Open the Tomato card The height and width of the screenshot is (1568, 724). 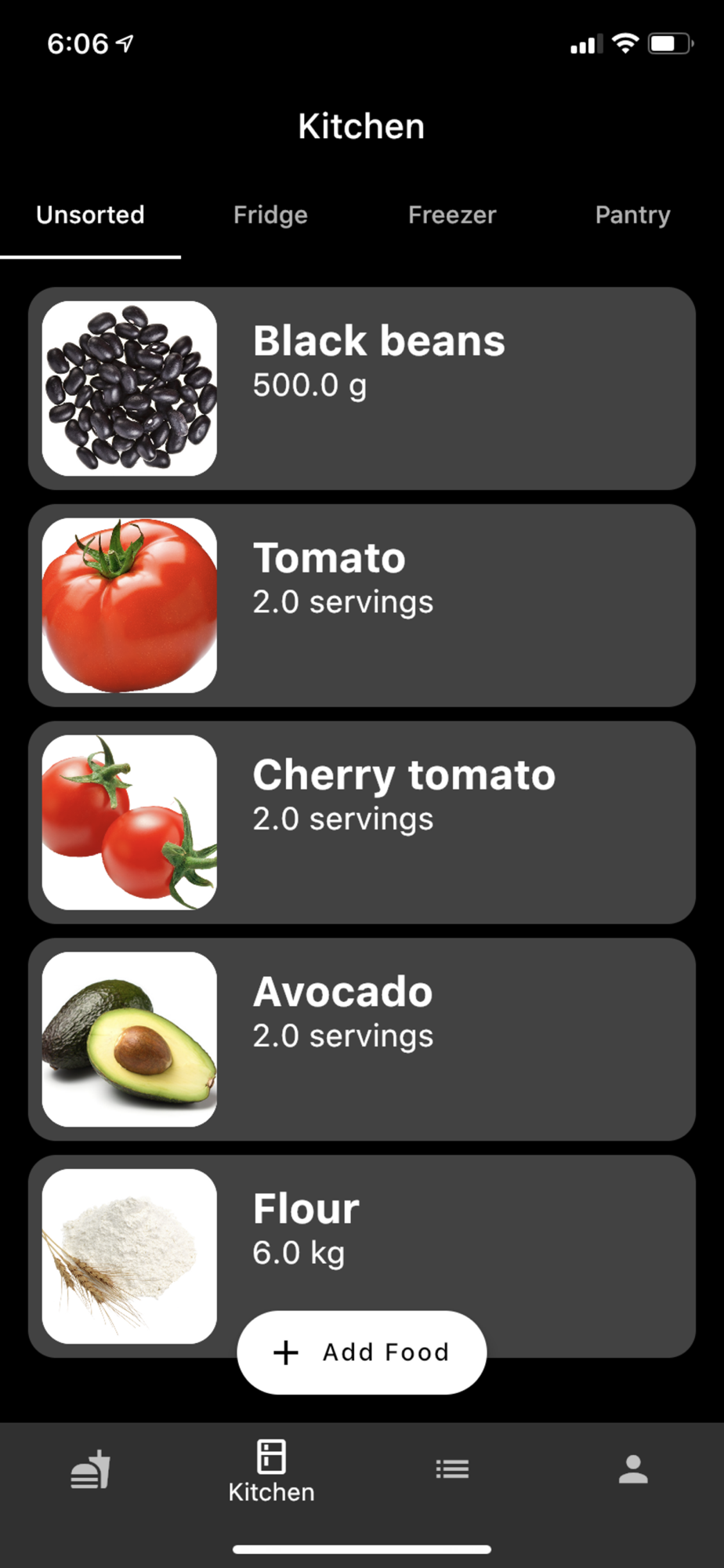click(362, 605)
